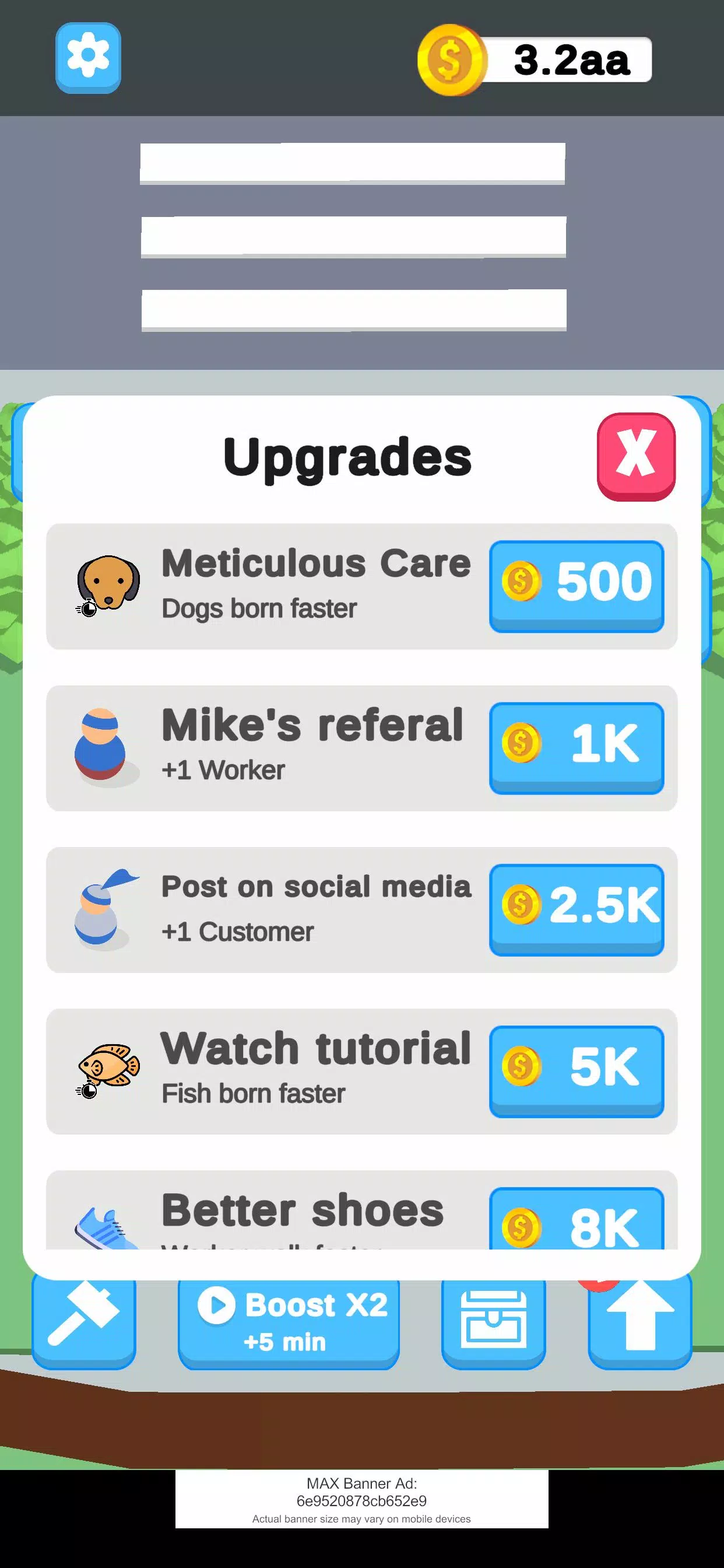Buy Post on social media for 2.5K

tap(576, 909)
